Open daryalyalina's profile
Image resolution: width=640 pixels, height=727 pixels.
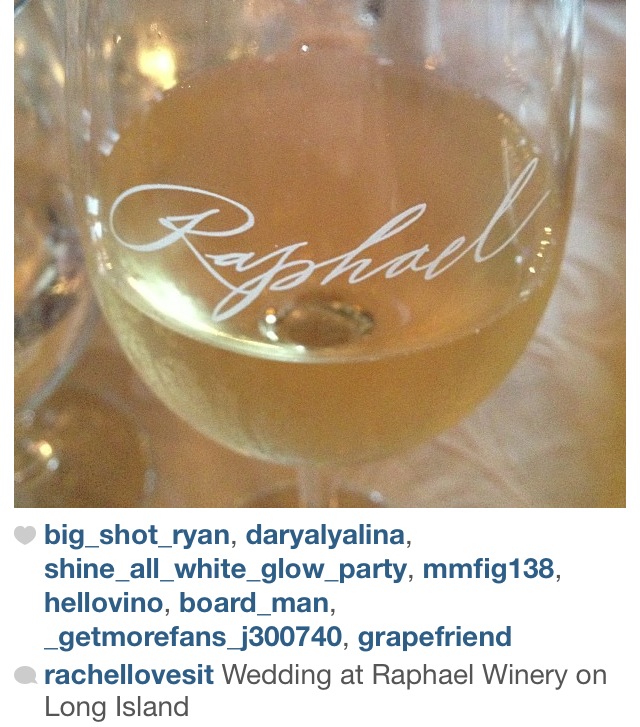pyautogui.click(x=324, y=537)
